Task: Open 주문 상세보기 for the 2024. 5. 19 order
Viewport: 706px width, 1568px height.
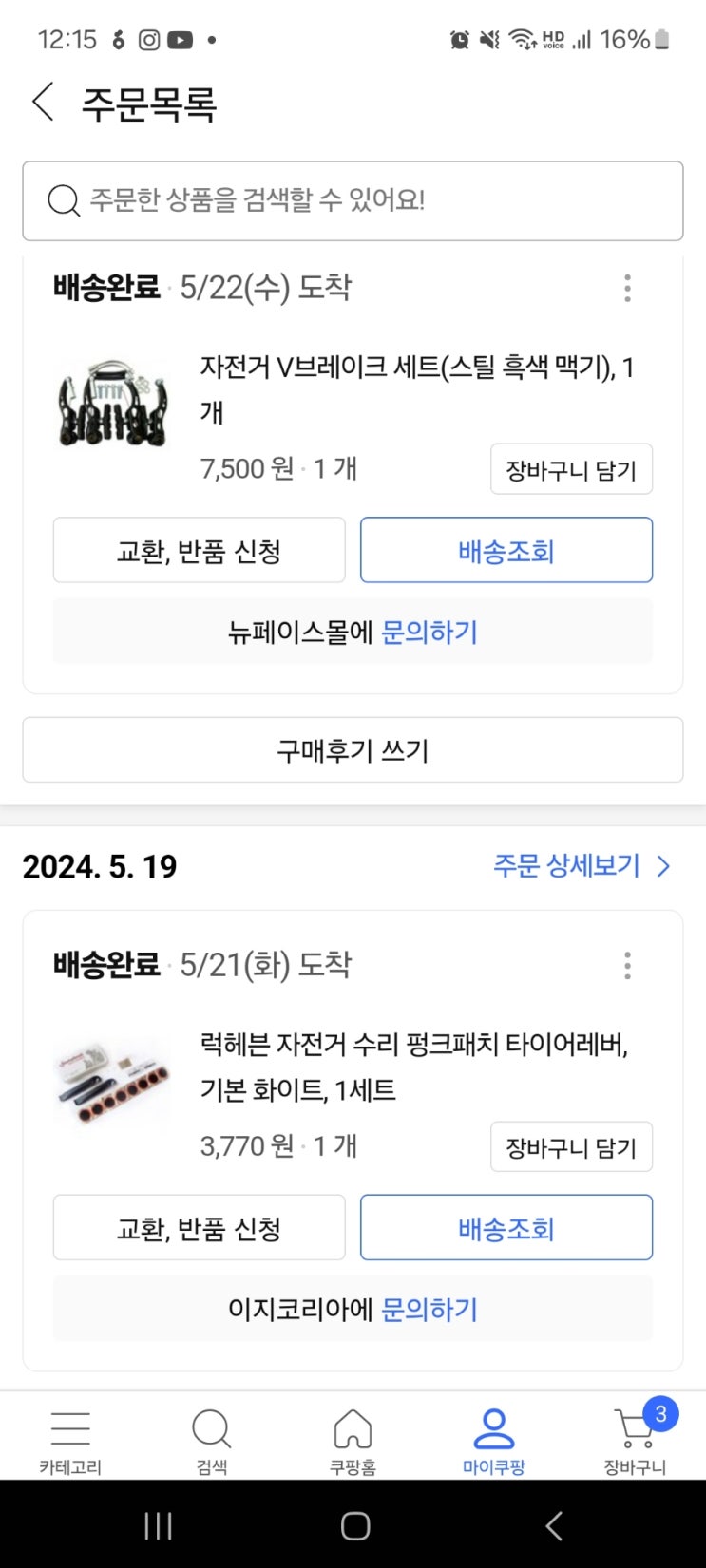Action: (x=582, y=866)
